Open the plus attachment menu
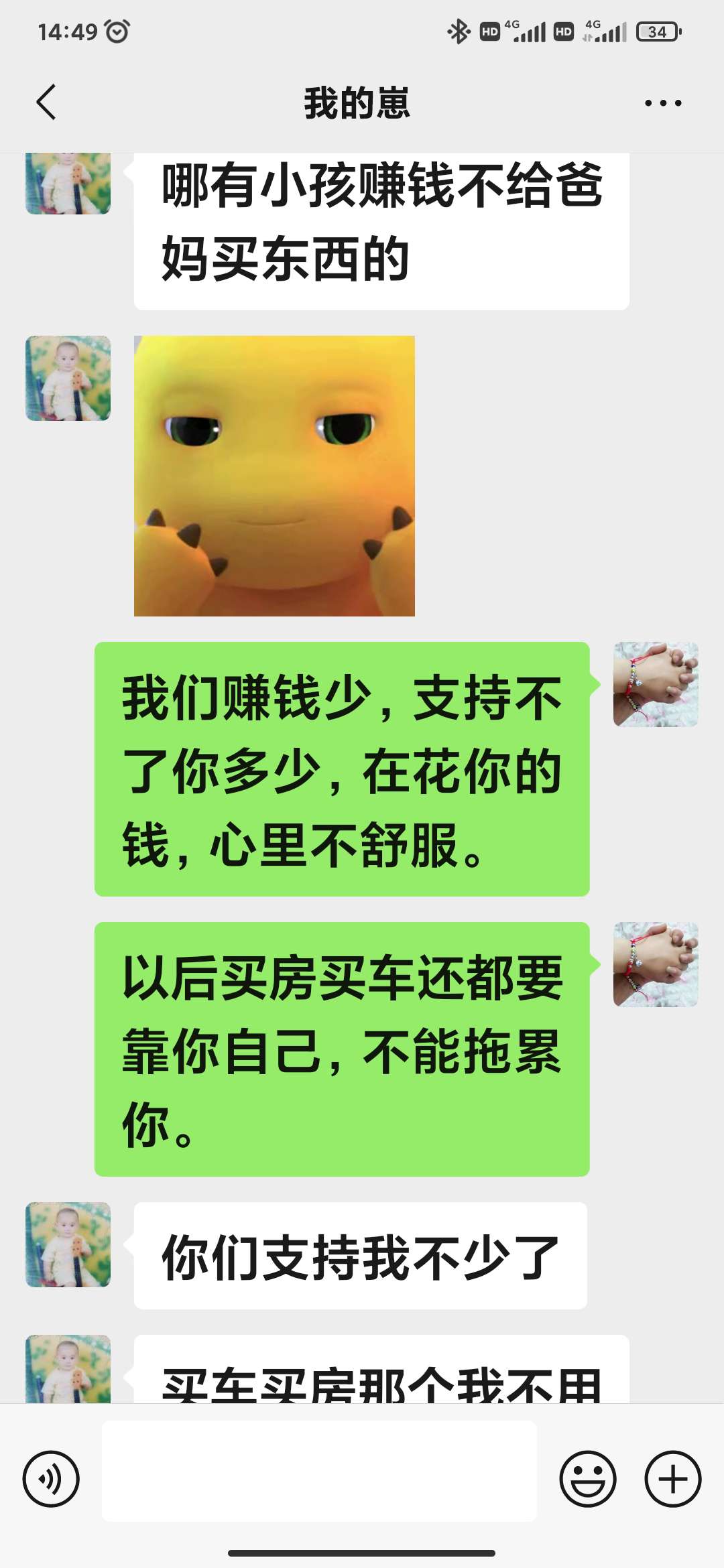 [x=672, y=1478]
